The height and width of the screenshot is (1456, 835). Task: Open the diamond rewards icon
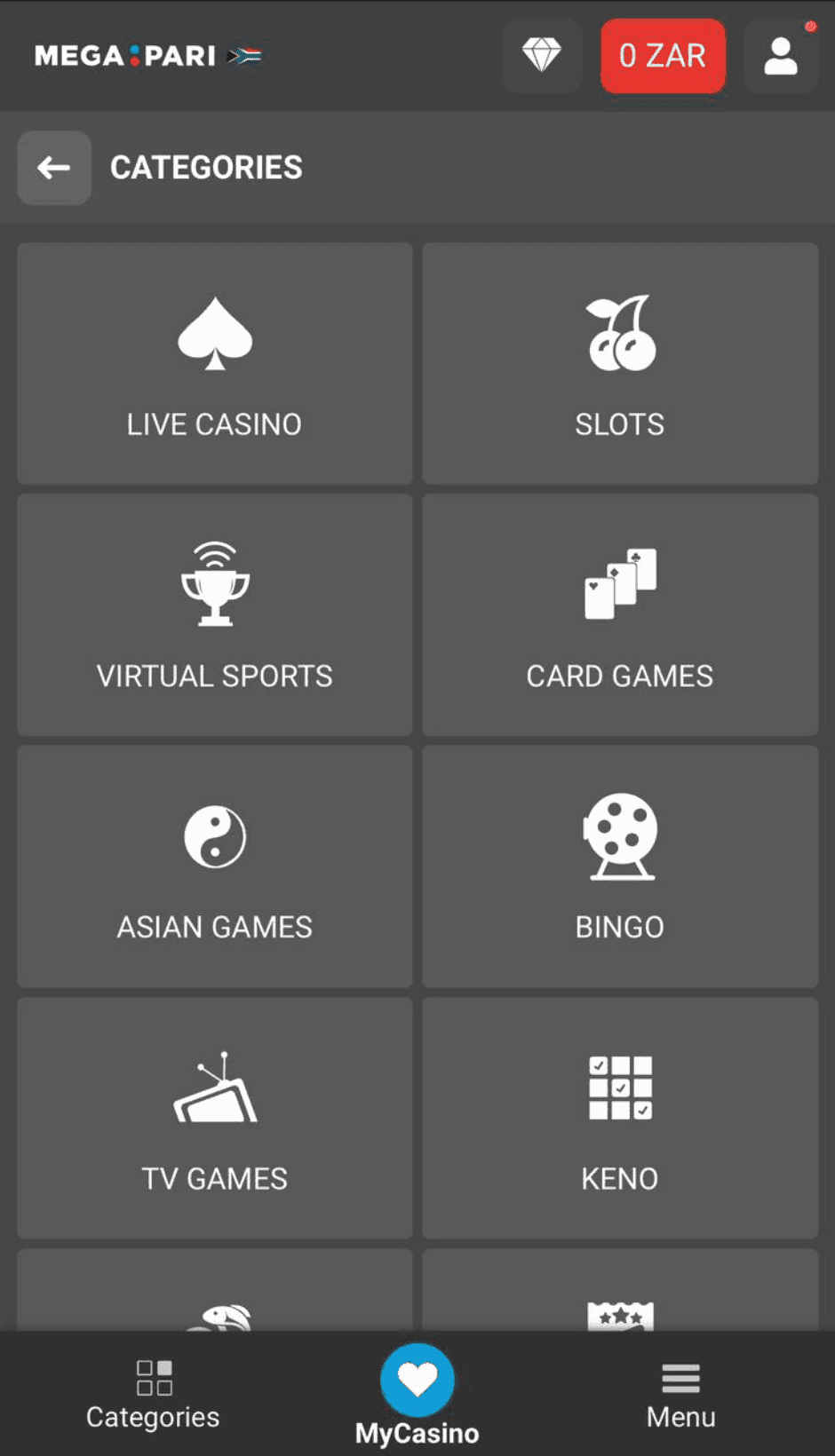point(542,56)
